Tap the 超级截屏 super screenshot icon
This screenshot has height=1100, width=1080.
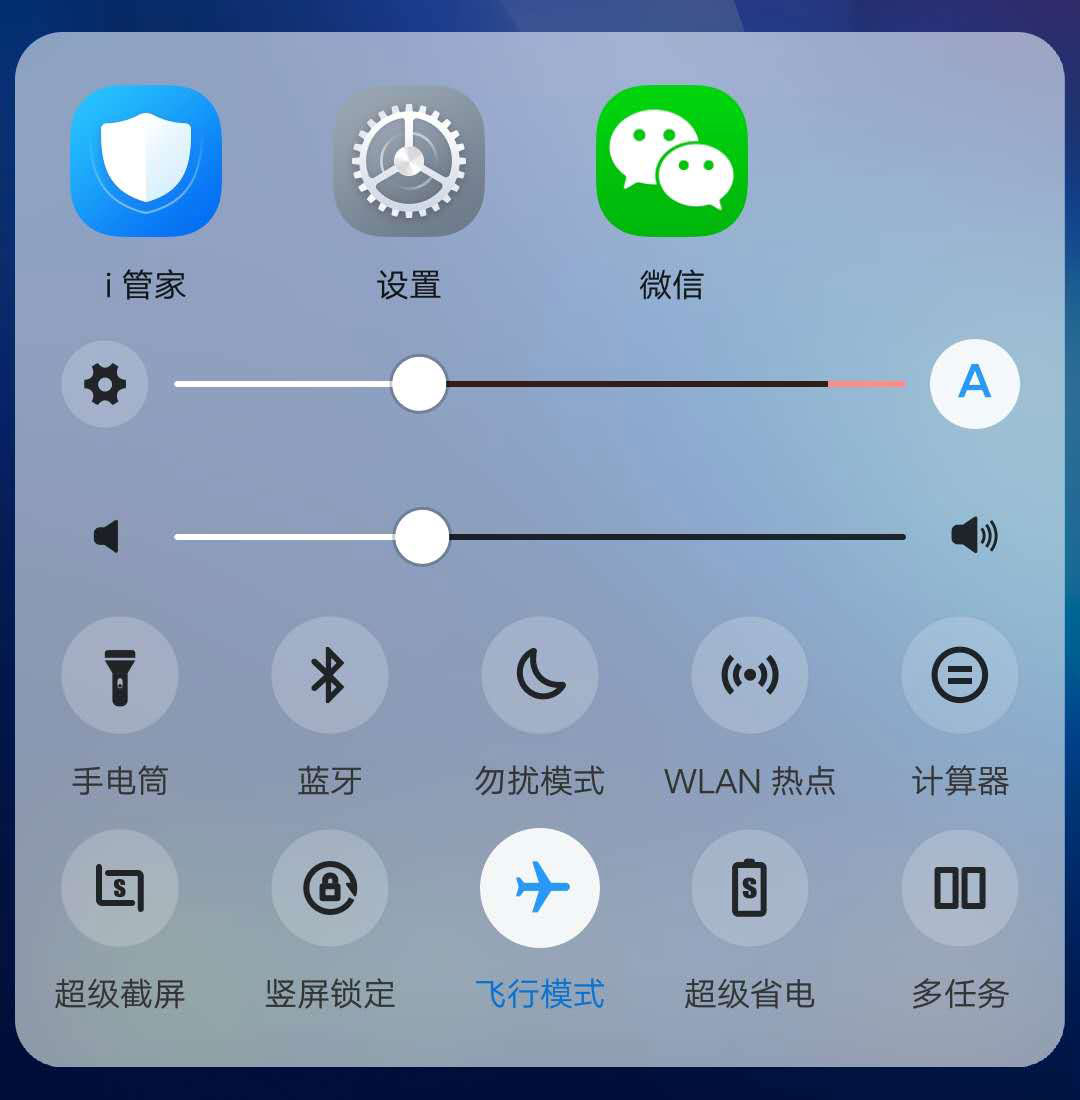point(120,888)
